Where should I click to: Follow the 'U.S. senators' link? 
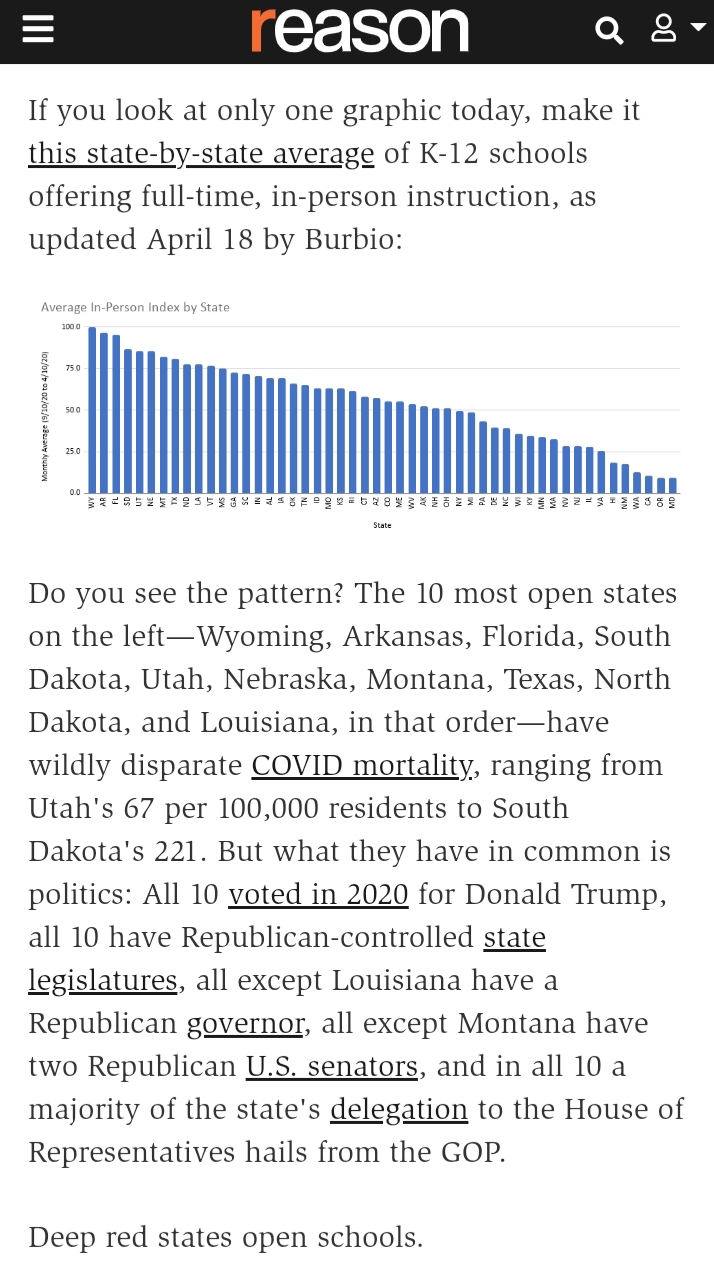click(332, 1067)
